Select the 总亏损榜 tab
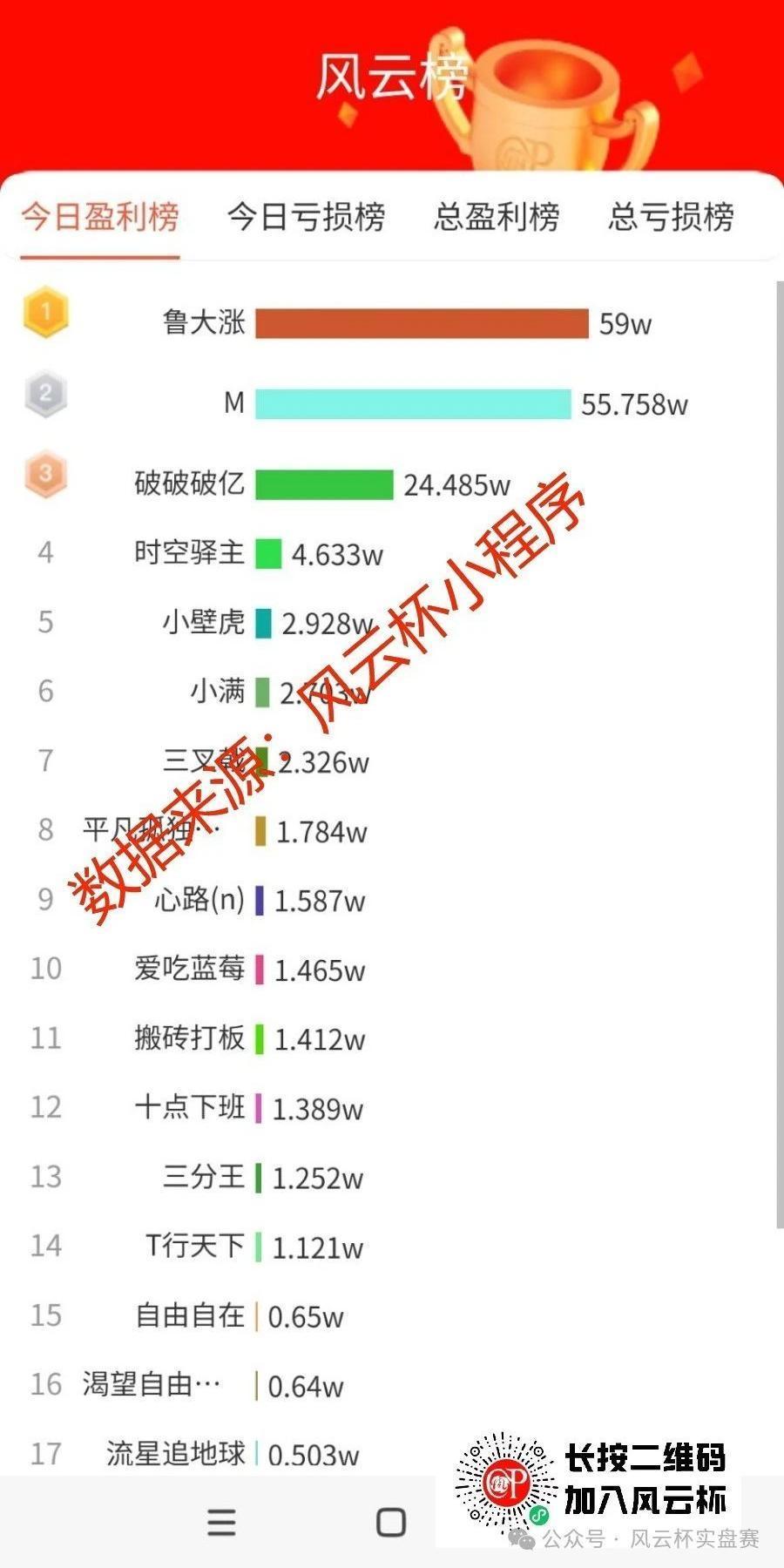784x1568 pixels. pos(671,216)
